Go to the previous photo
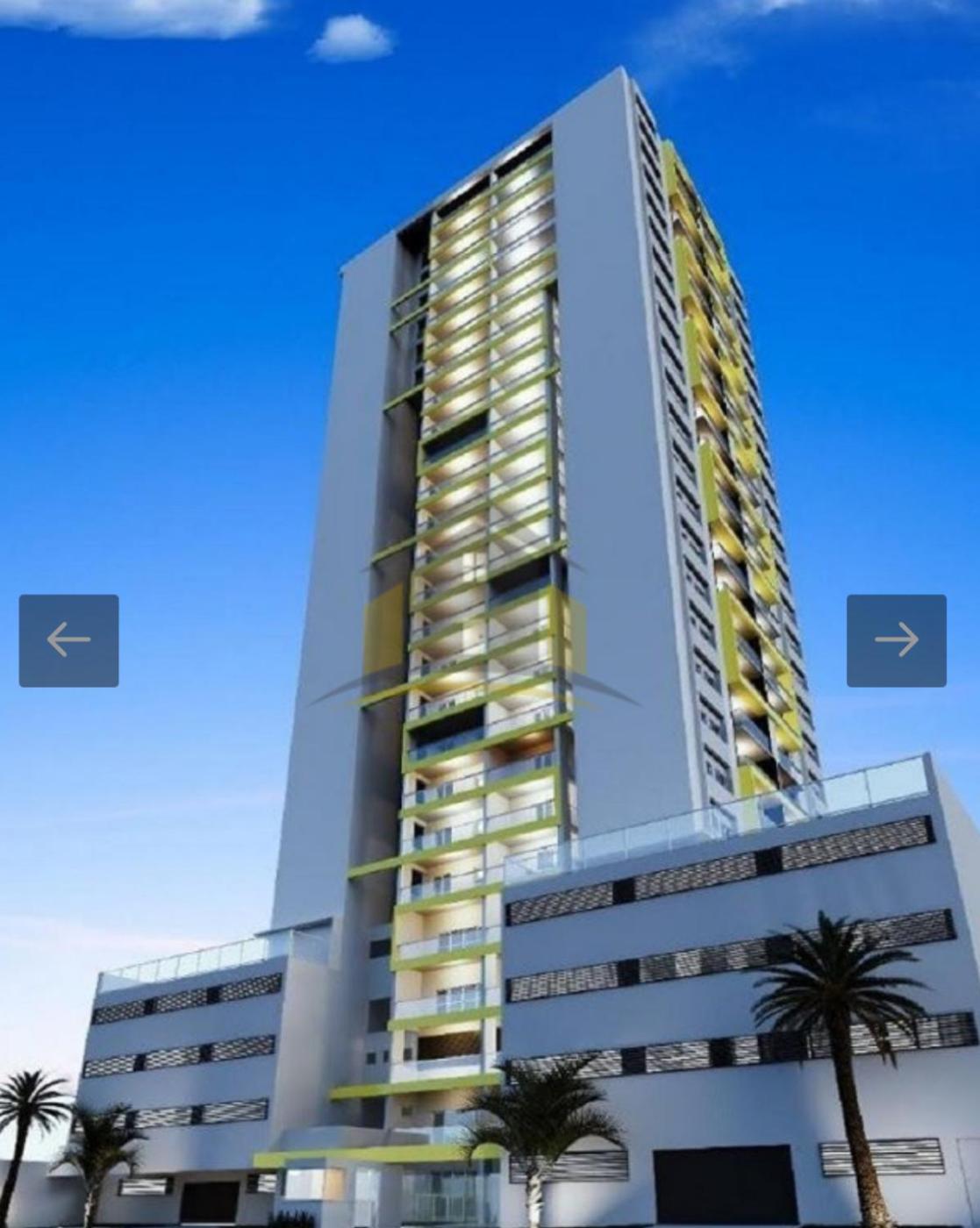980x1228 pixels. click(68, 640)
